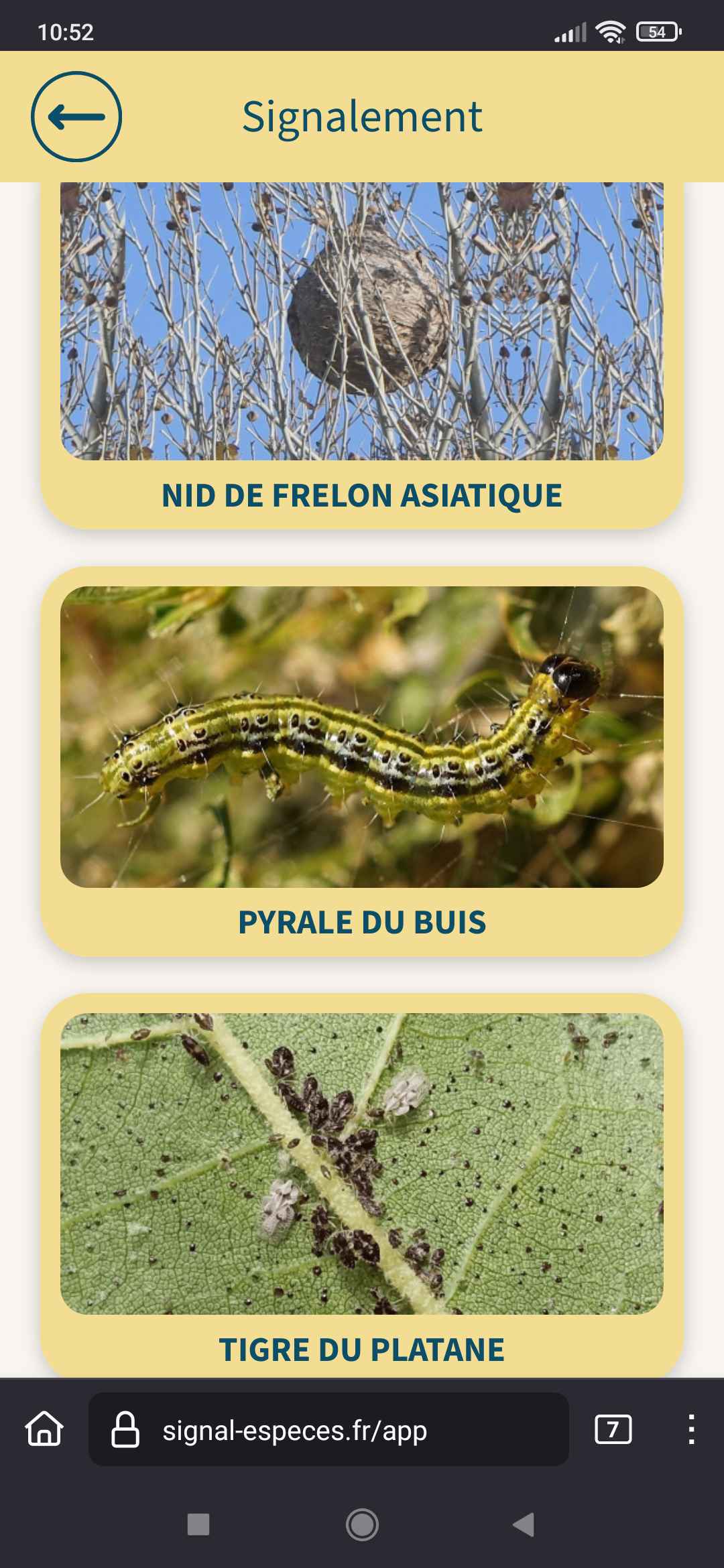The height and width of the screenshot is (1568, 724).
Task: Choose the Pyrale du buis card
Action: click(362, 761)
